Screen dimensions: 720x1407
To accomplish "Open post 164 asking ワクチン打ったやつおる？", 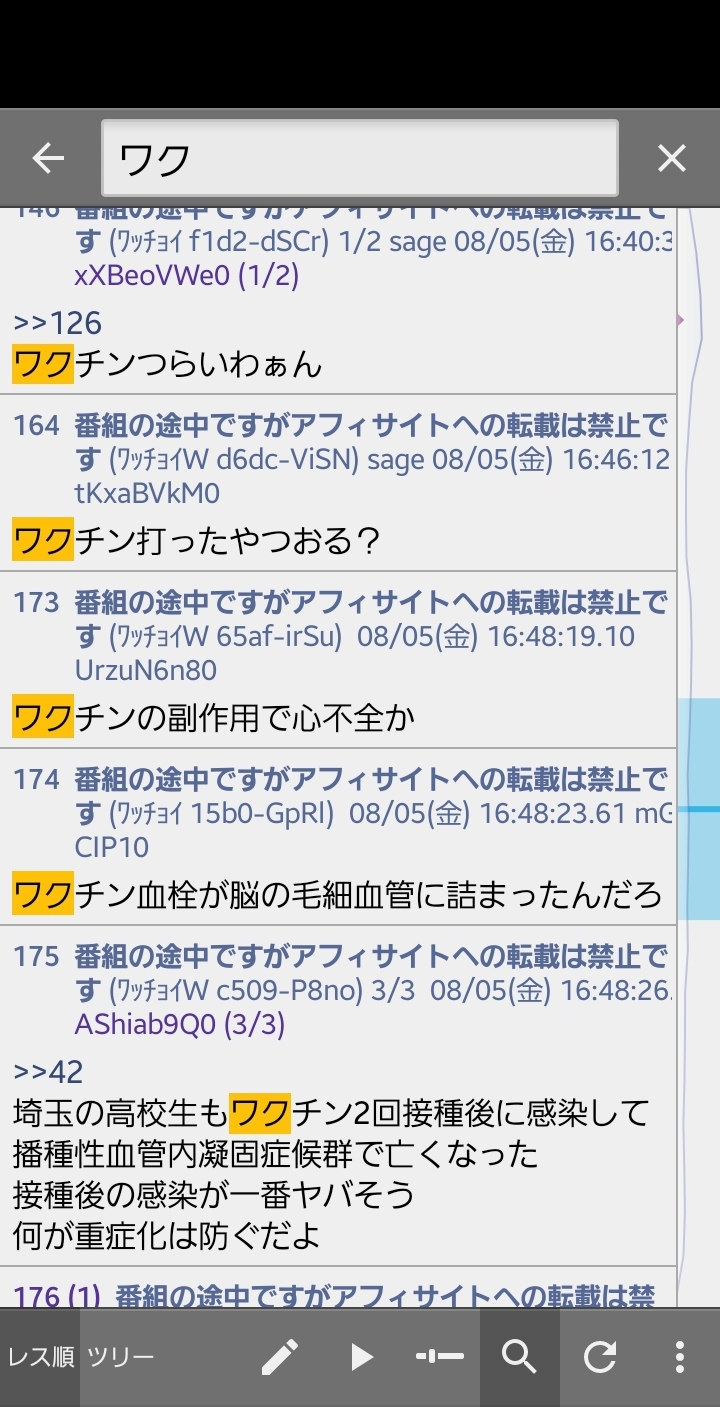I will (x=338, y=482).
